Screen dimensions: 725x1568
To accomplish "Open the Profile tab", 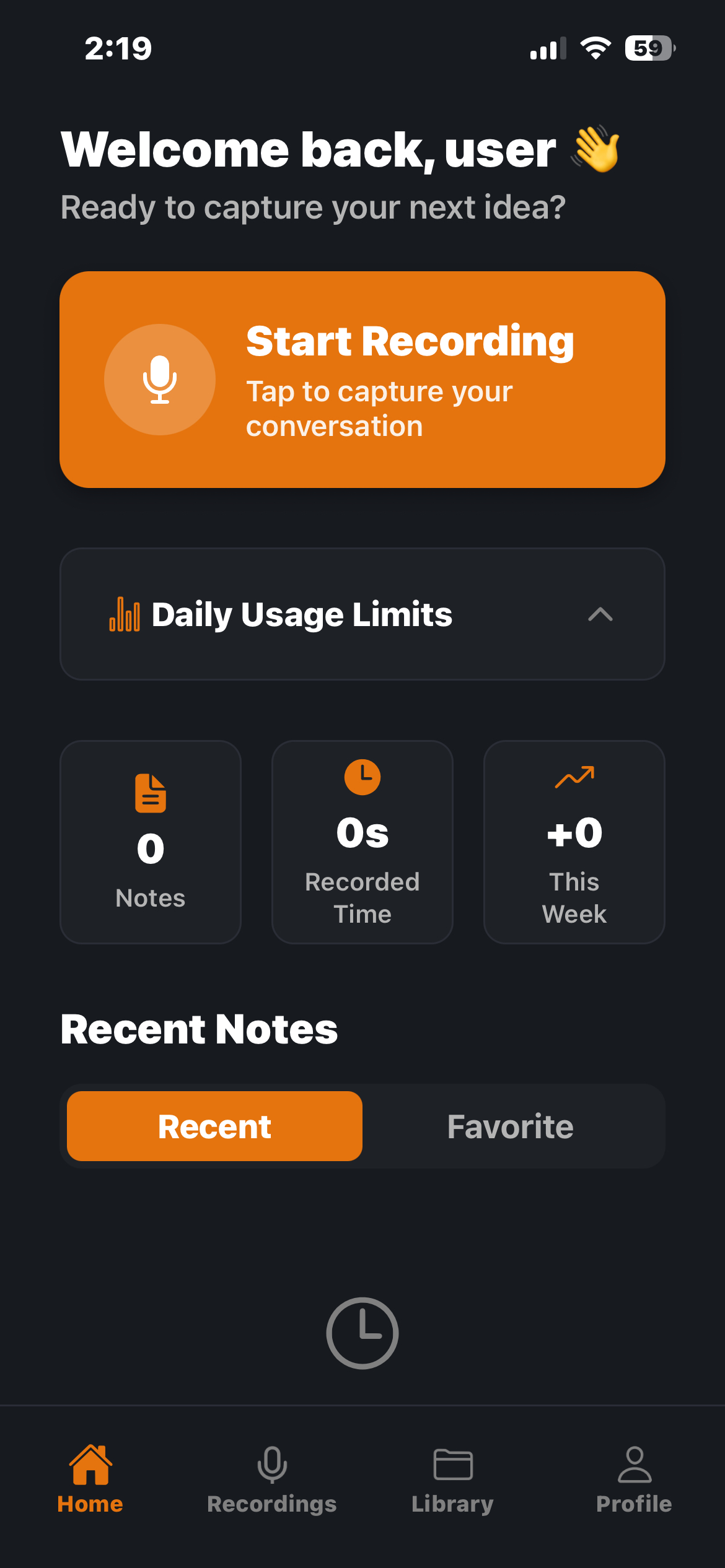I will coord(633,1486).
